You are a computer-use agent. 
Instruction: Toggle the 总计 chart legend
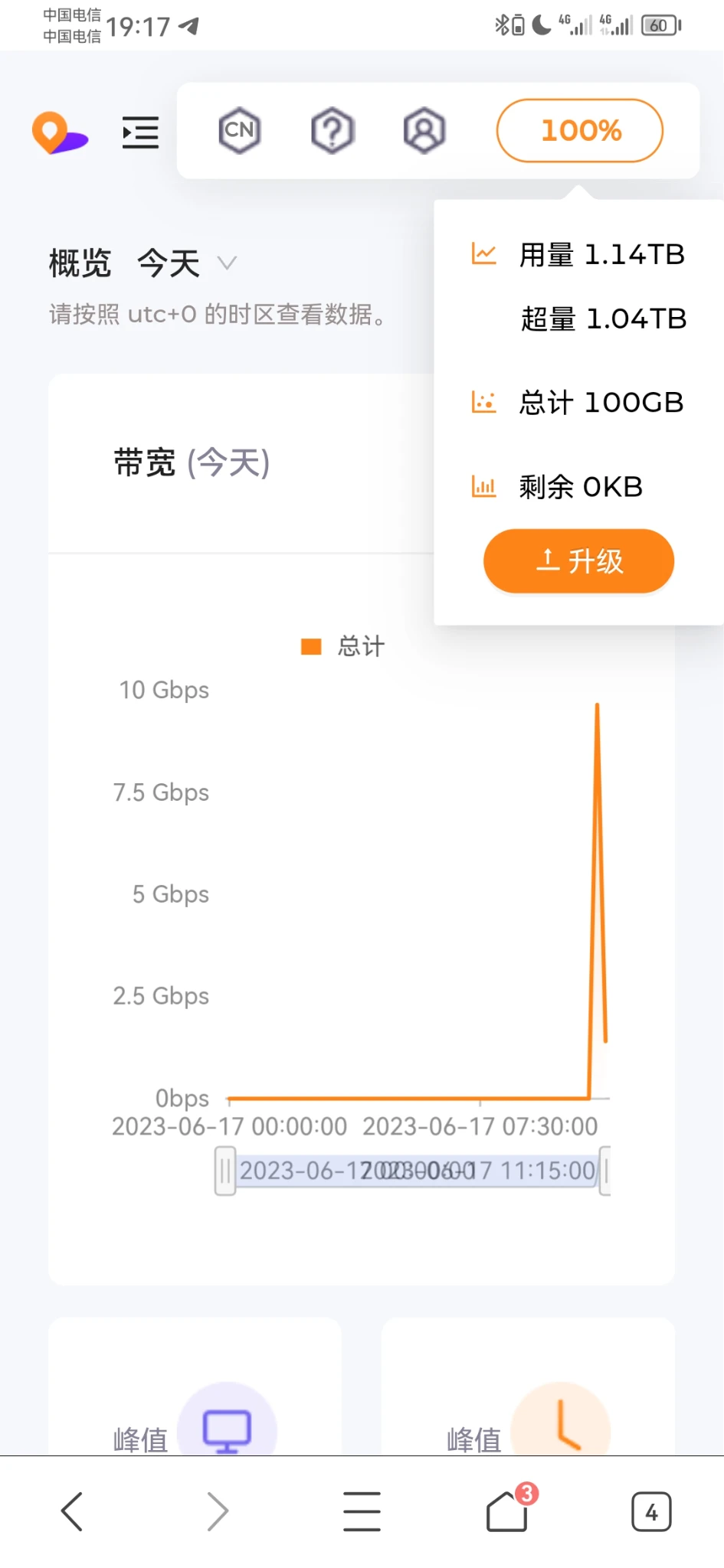tap(343, 647)
